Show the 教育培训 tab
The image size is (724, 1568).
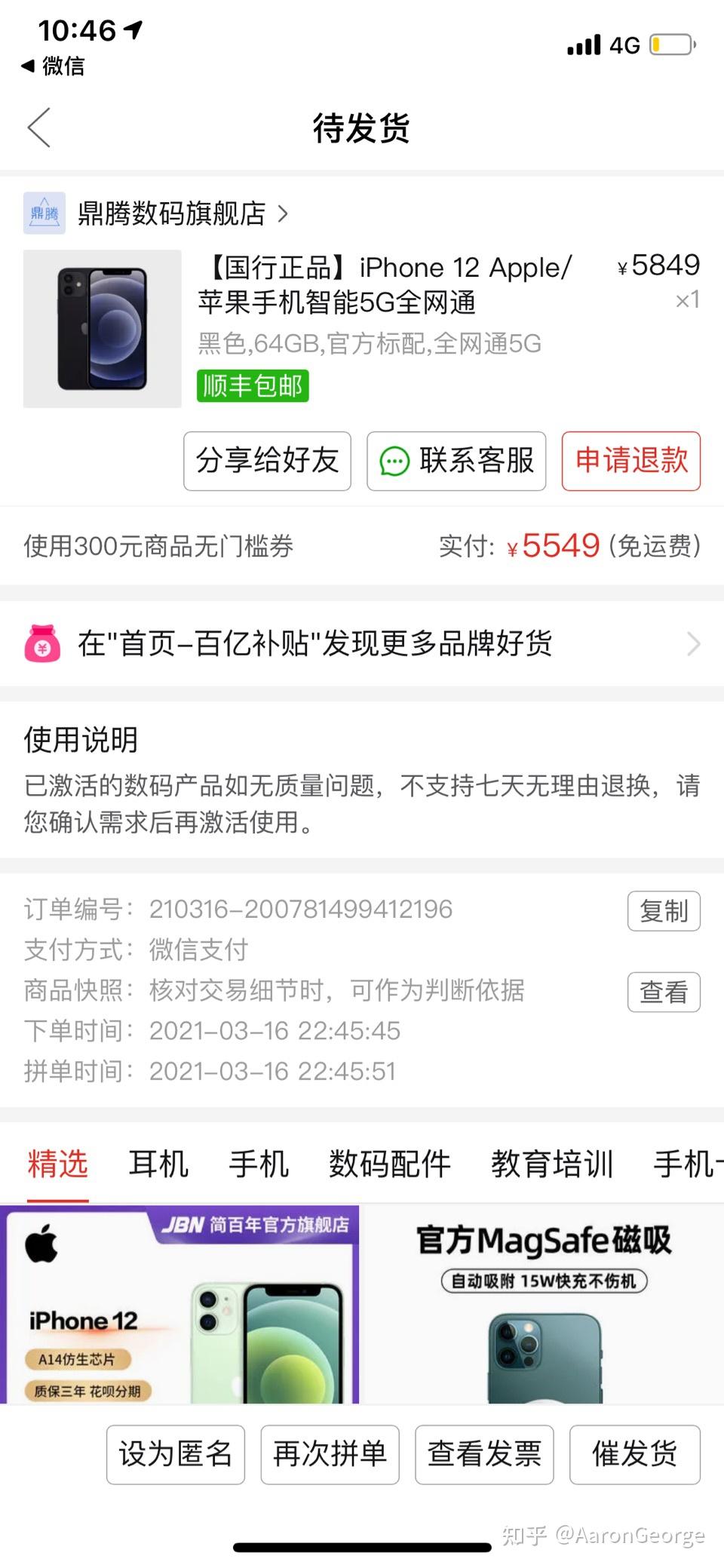(x=552, y=1164)
